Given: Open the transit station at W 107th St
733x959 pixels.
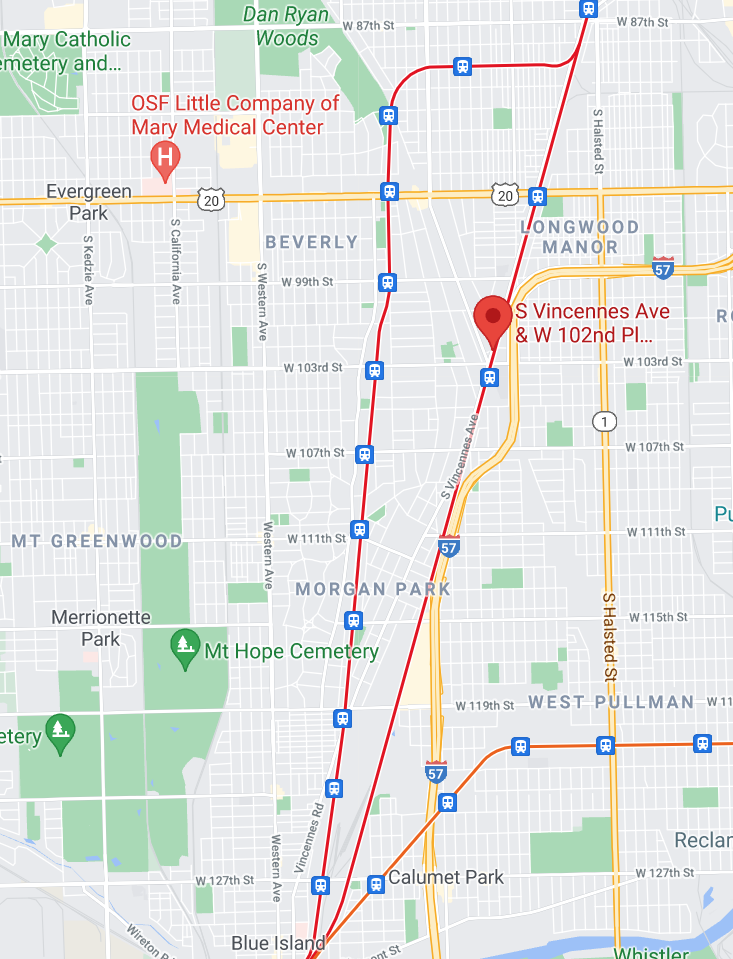Looking at the screenshot, I should click(364, 455).
